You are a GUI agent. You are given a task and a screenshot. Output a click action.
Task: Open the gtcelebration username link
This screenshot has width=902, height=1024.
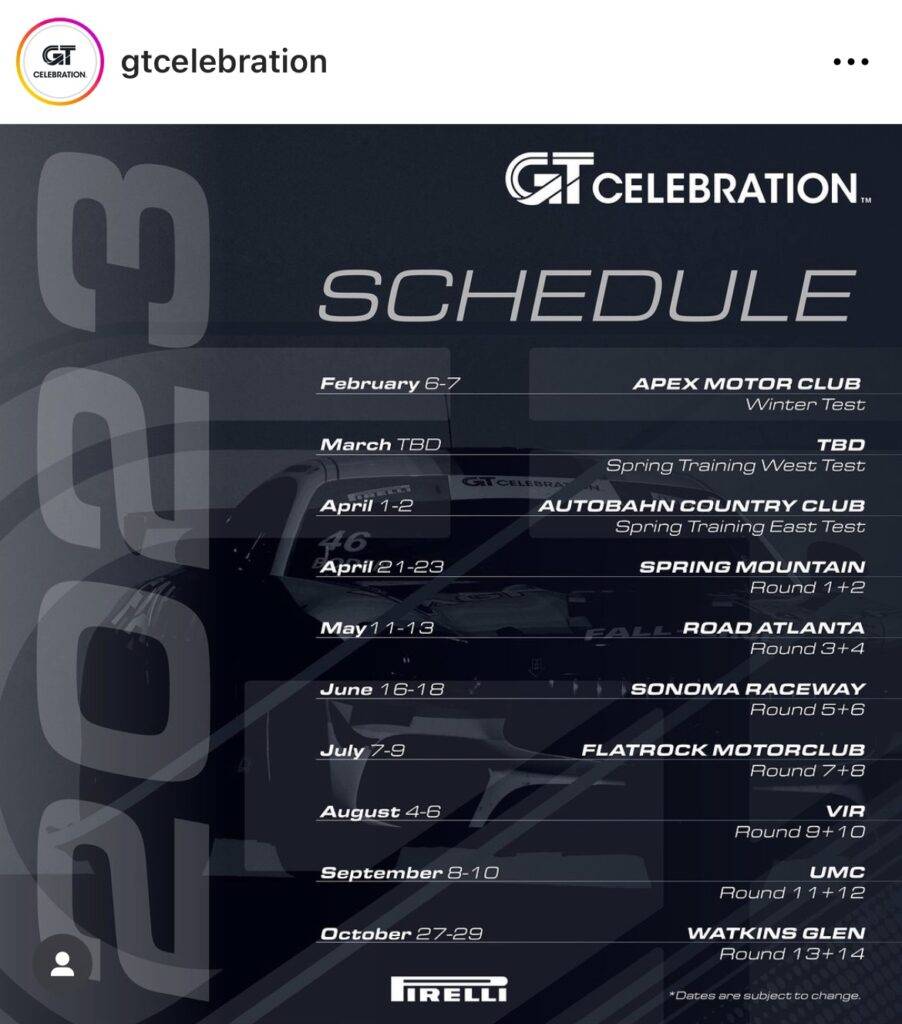(223, 62)
